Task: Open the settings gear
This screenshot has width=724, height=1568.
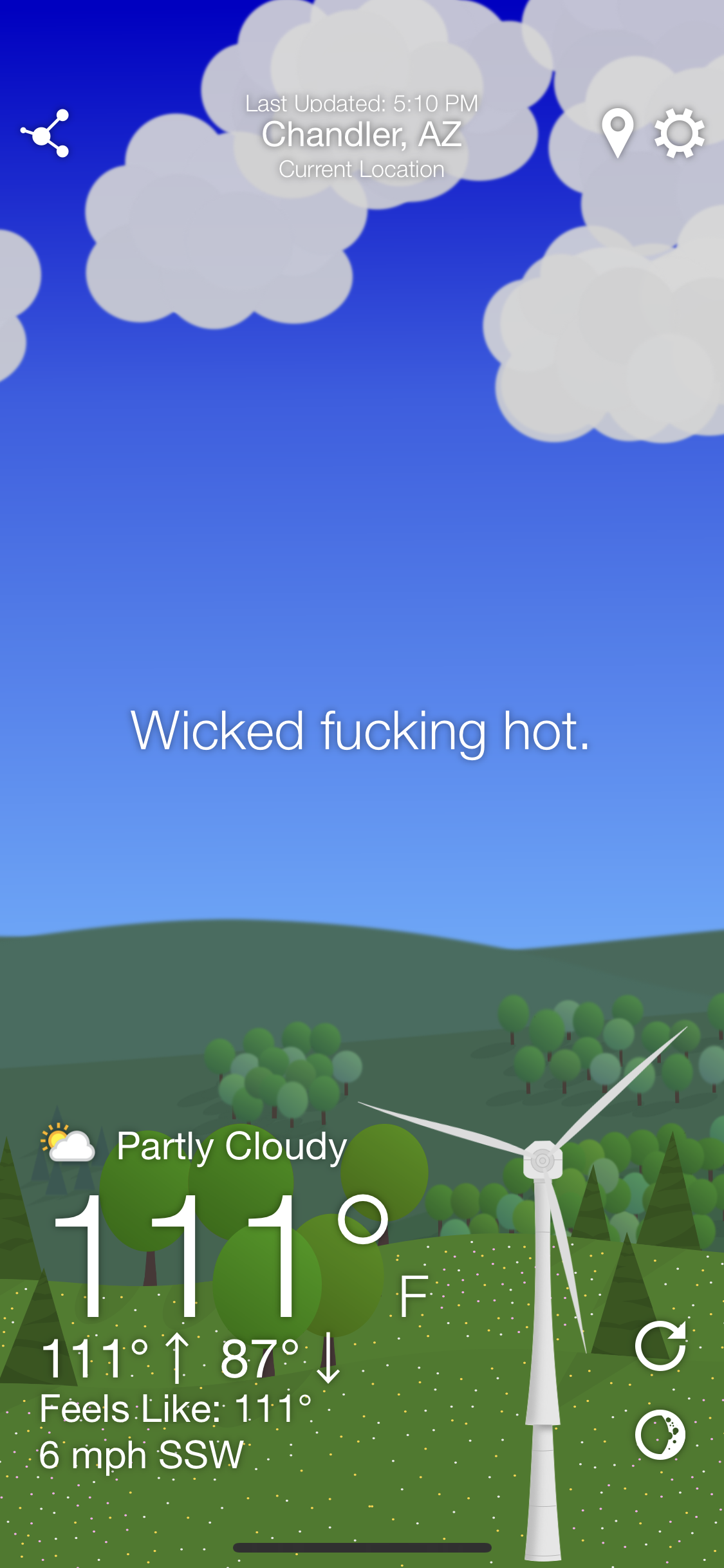Action: [x=680, y=133]
